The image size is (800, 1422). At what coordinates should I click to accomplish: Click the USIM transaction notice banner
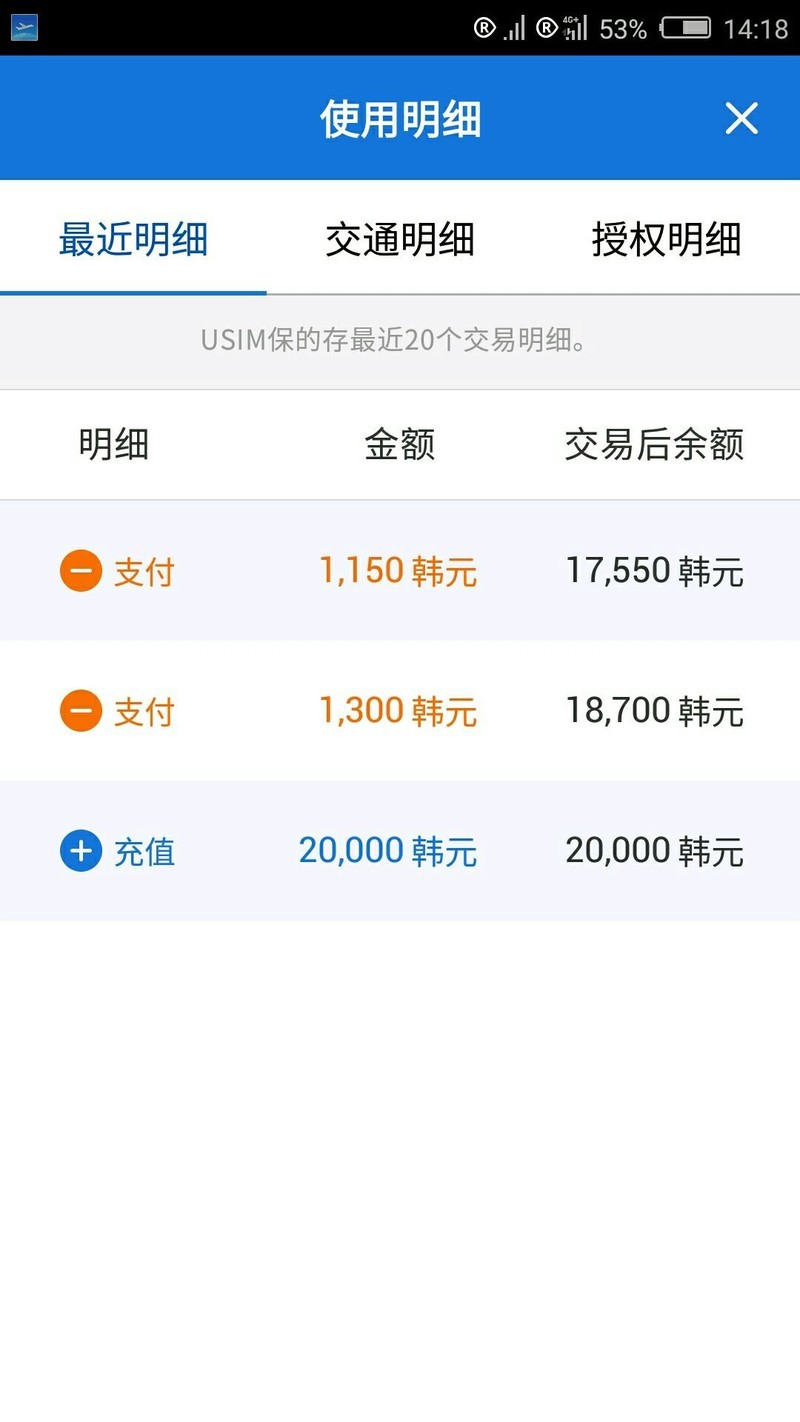click(400, 342)
